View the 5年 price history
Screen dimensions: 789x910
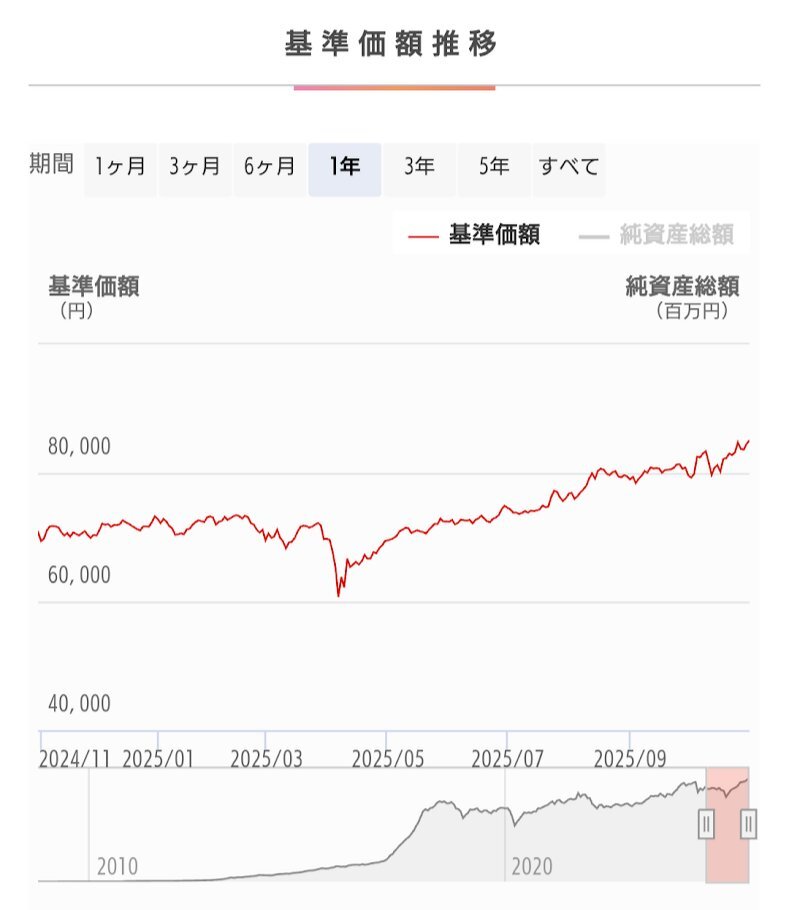point(494,167)
